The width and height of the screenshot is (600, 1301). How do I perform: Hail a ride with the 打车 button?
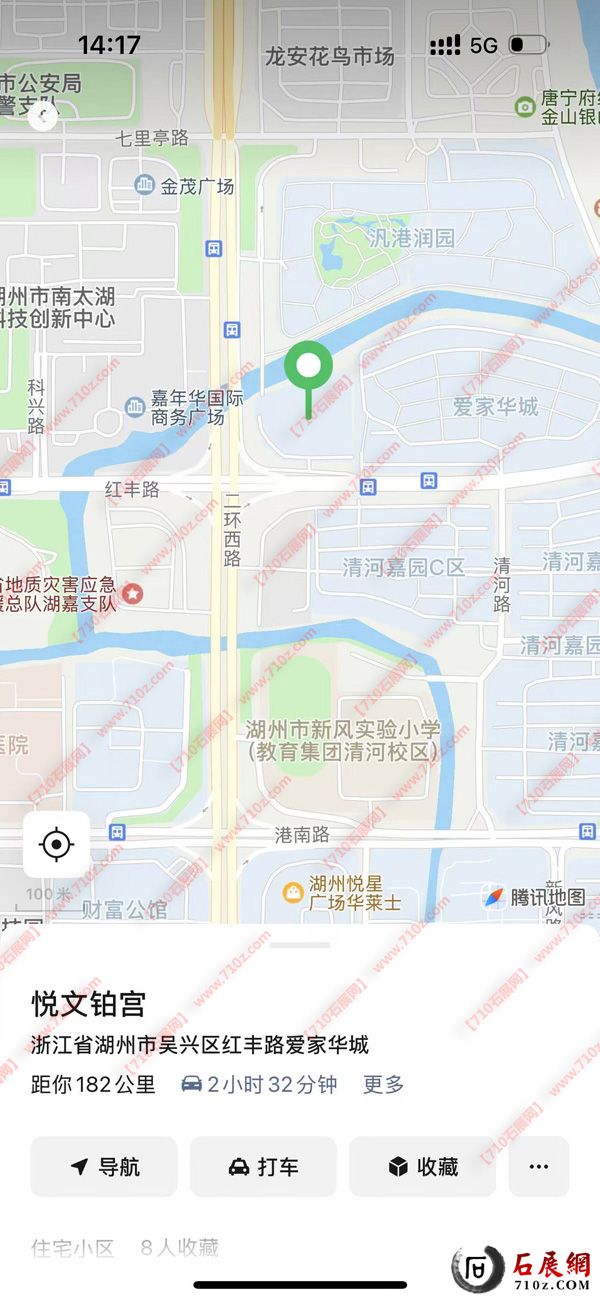(x=264, y=1166)
